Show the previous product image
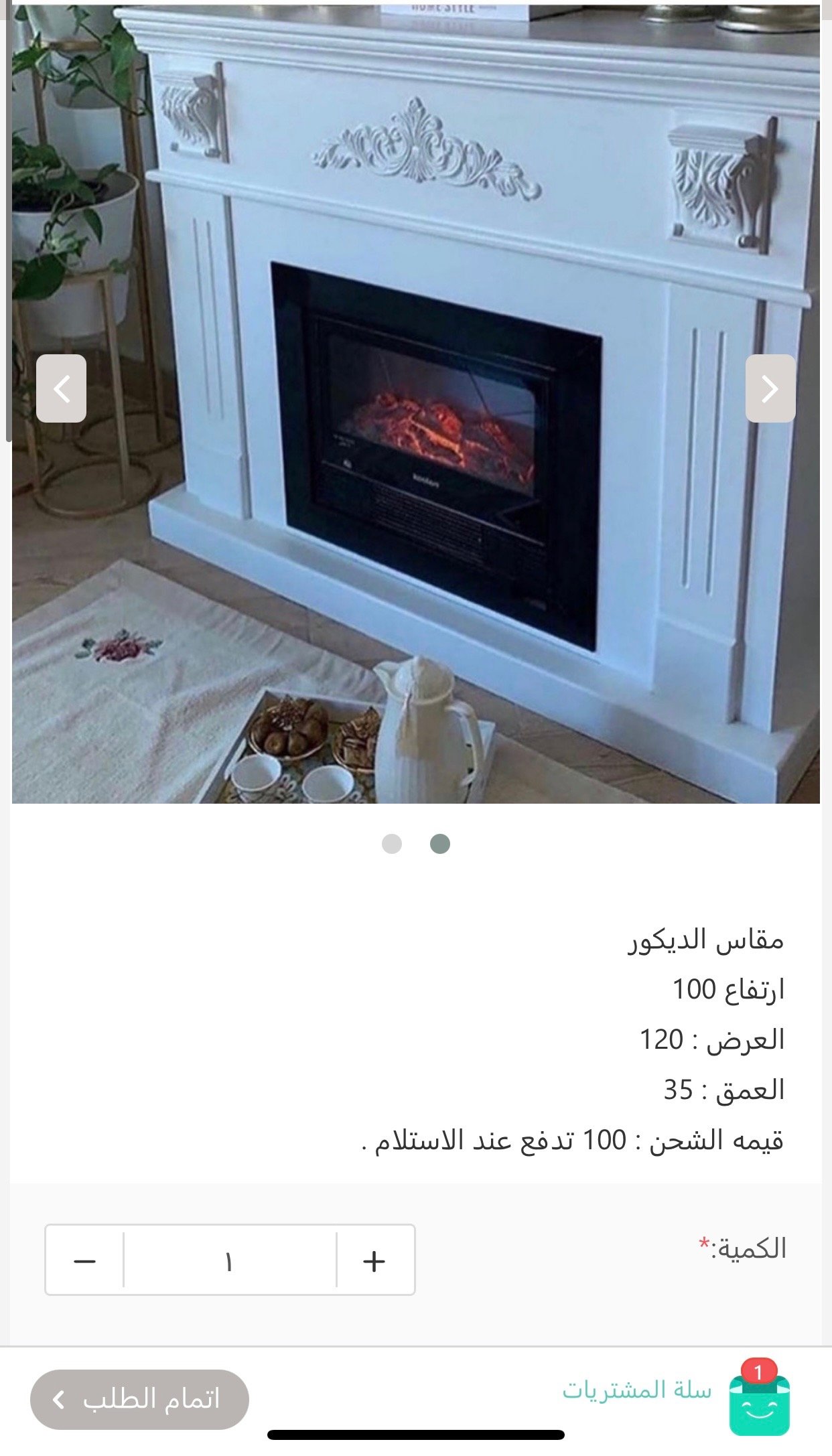 tap(61, 388)
